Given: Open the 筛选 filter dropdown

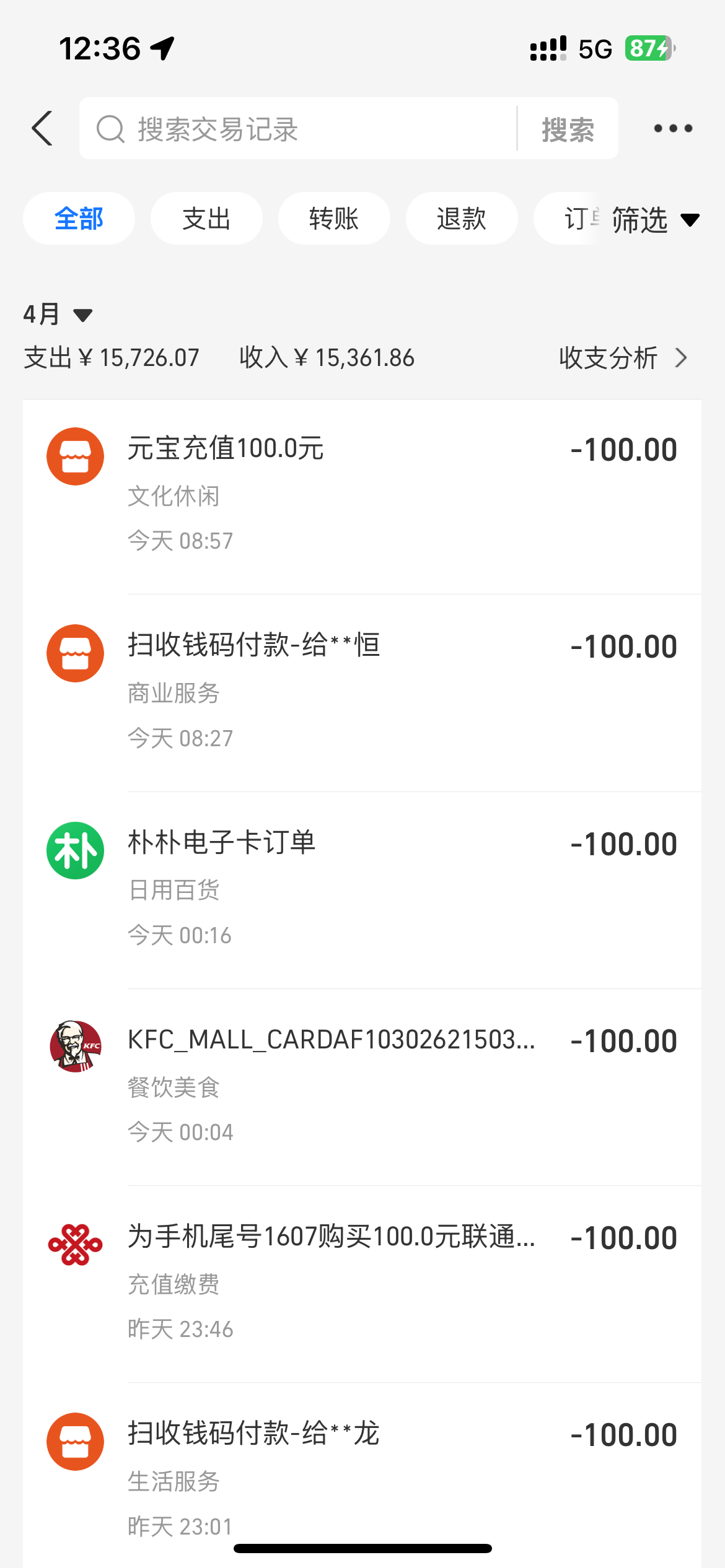Looking at the screenshot, I should click(x=654, y=220).
